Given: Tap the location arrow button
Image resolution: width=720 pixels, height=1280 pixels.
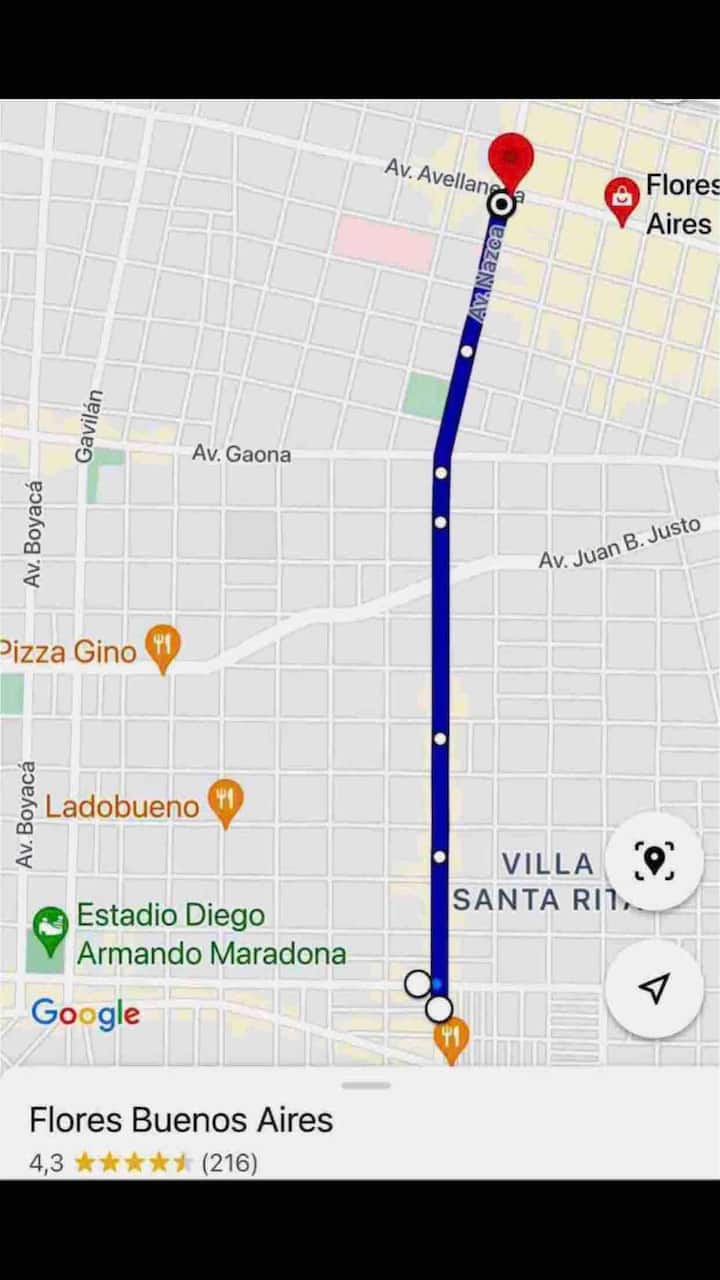Looking at the screenshot, I should click(654, 988).
